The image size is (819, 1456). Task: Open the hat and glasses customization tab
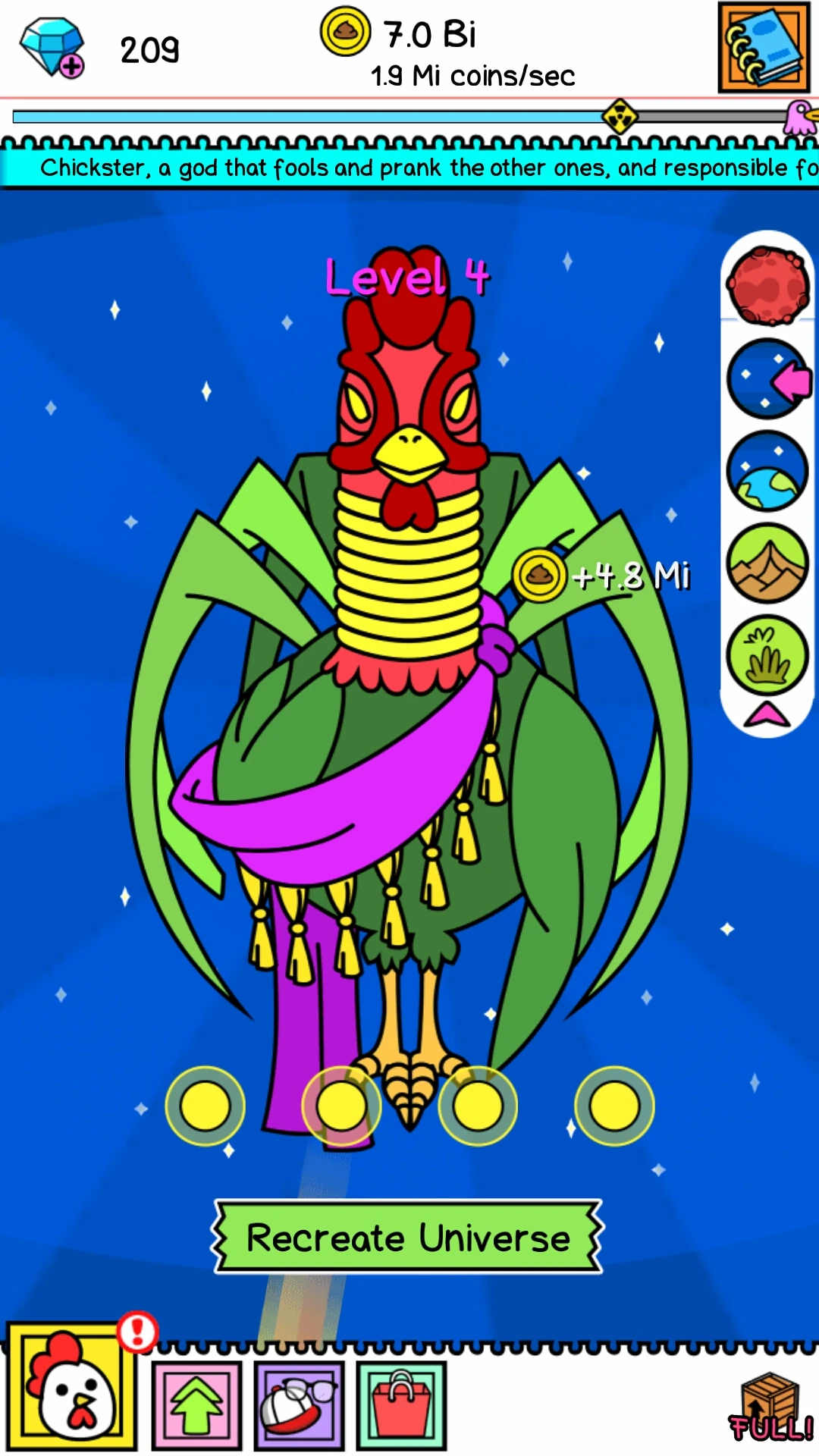pos(299,1405)
